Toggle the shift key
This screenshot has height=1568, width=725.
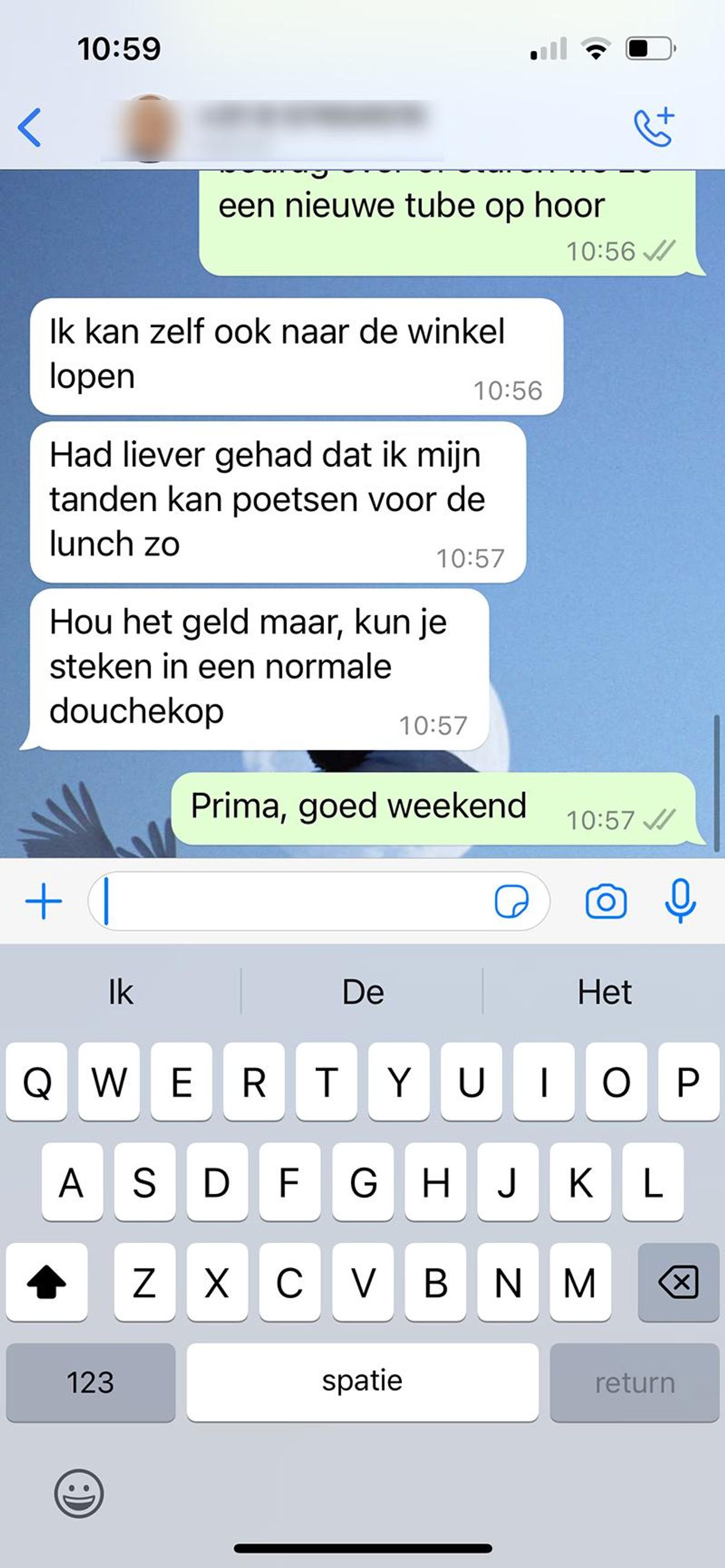point(47,1282)
